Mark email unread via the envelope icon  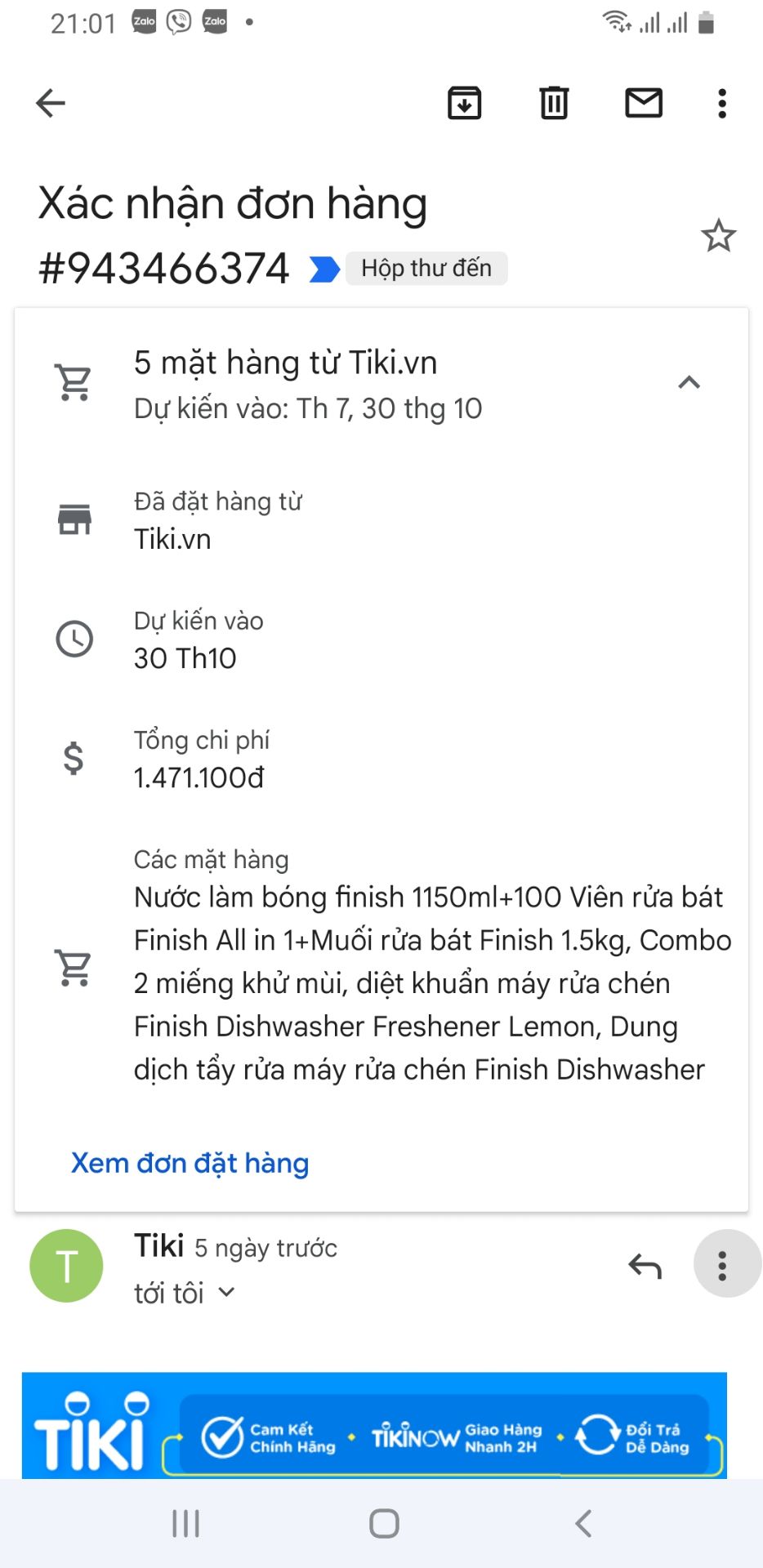[x=643, y=103]
